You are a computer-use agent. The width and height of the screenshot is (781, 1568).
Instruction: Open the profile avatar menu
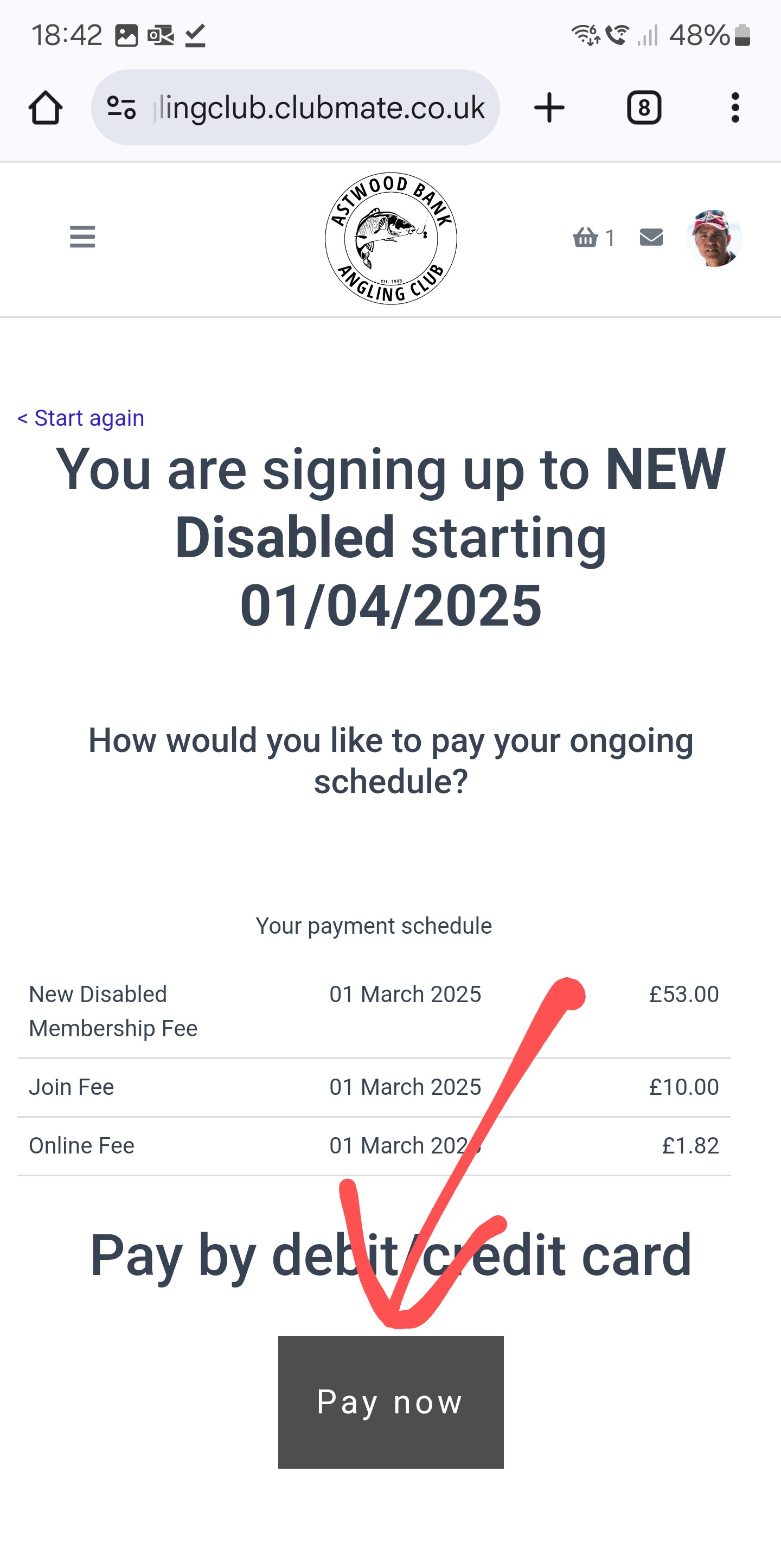[x=714, y=238]
